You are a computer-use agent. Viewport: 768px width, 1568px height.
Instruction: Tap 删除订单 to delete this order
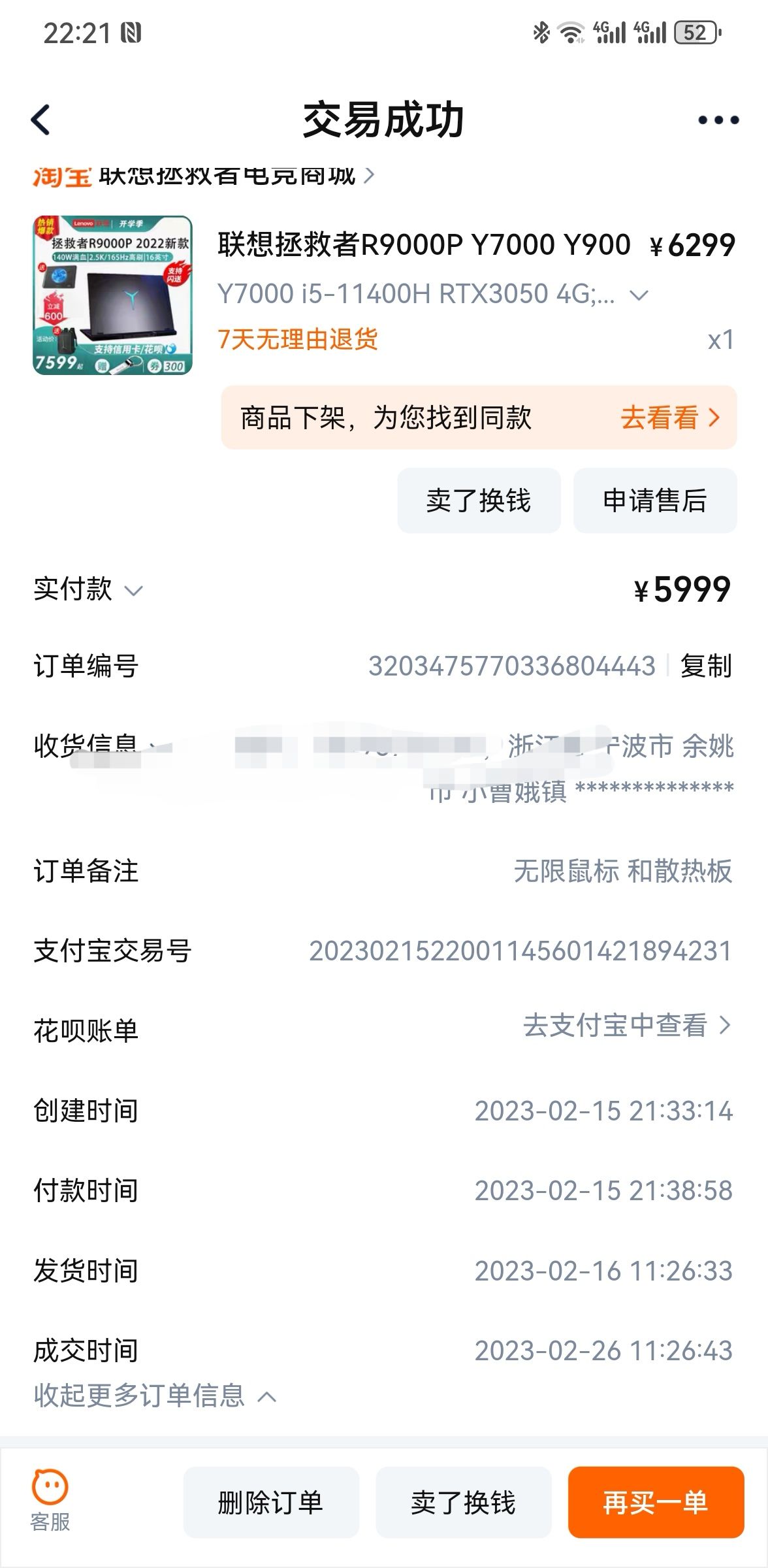[x=271, y=1503]
